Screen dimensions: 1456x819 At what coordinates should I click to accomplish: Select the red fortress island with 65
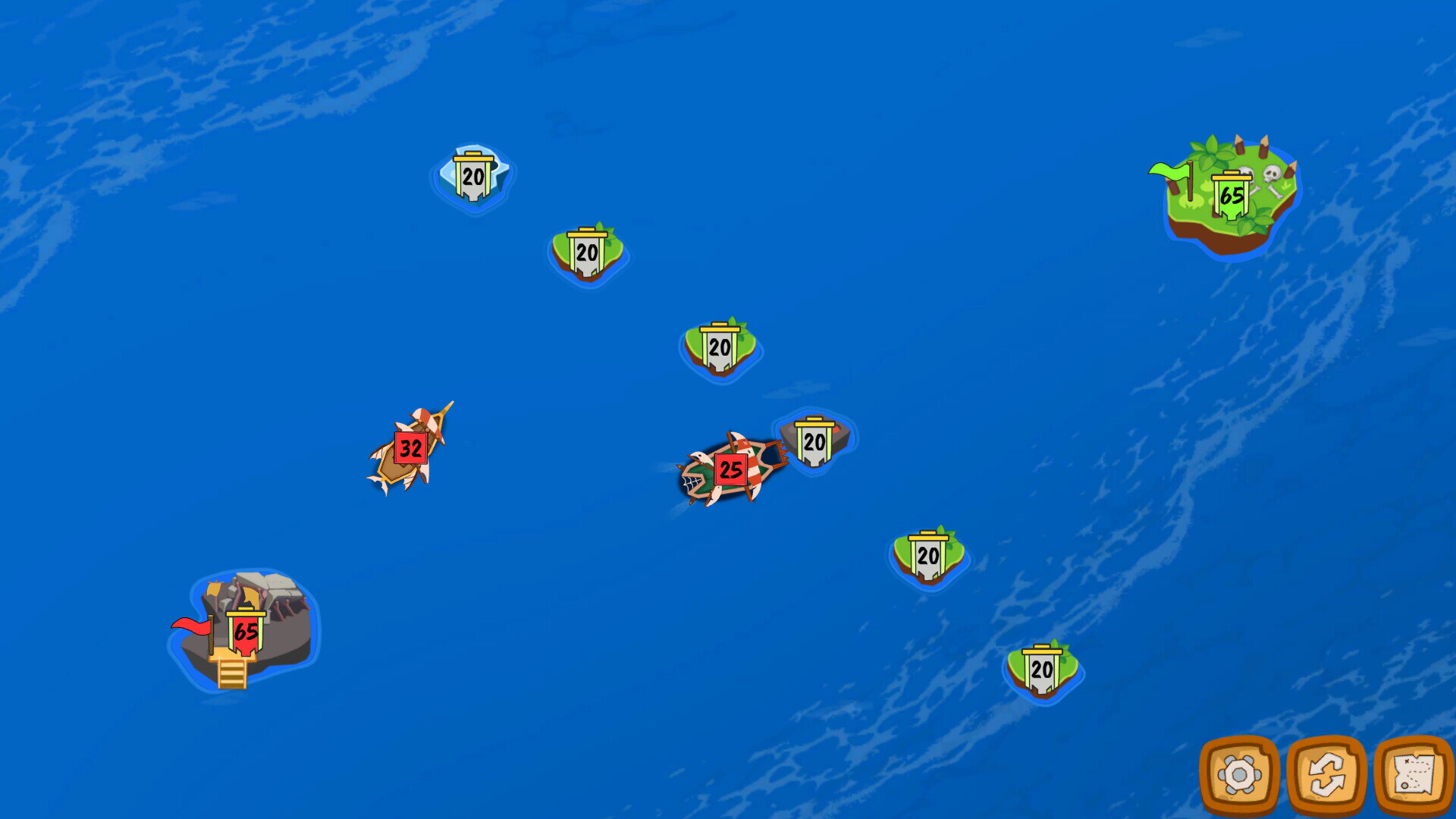click(246, 631)
